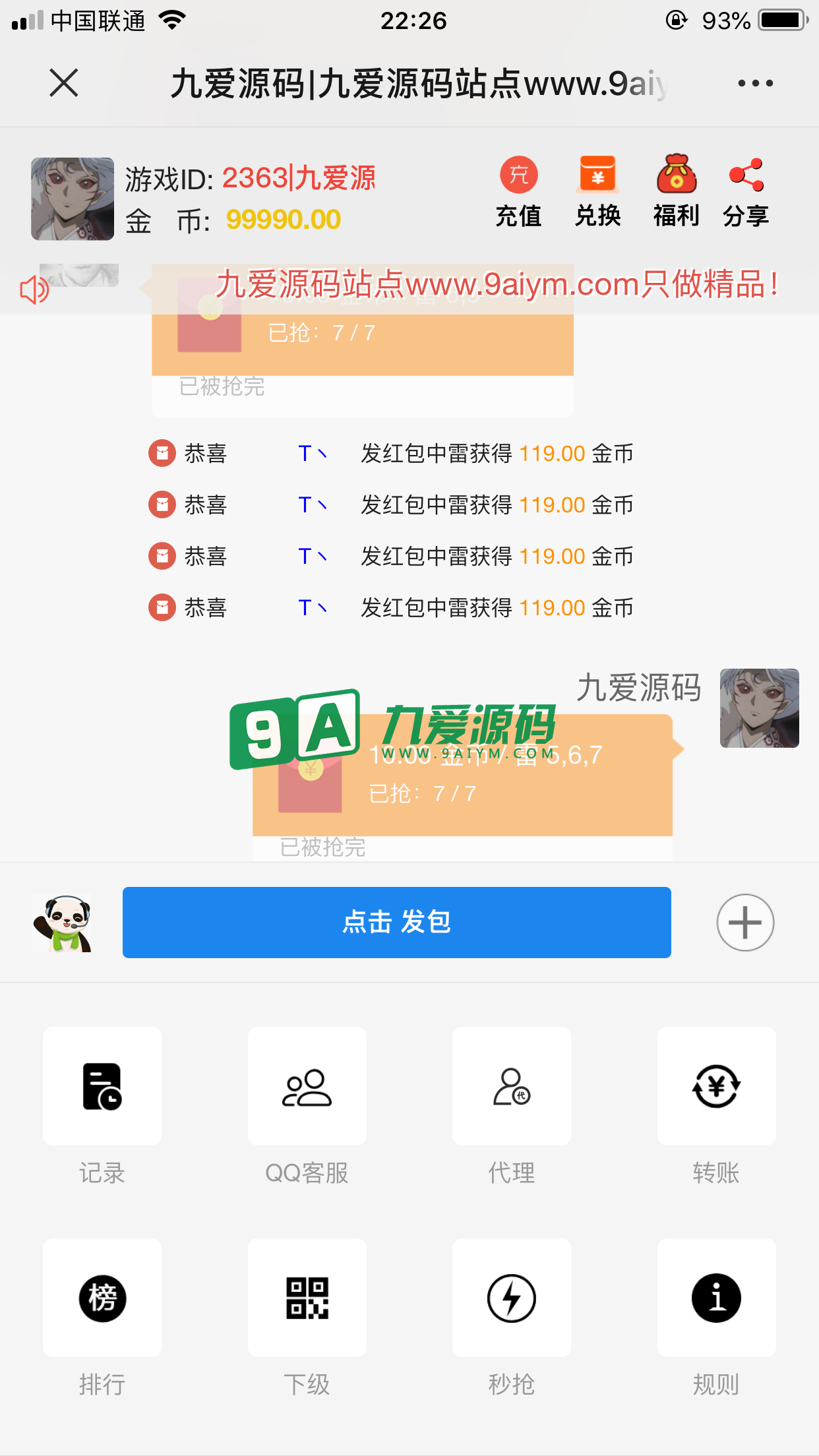Tap the panda customer service avatar
This screenshot has width=819, height=1456.
tap(63, 923)
